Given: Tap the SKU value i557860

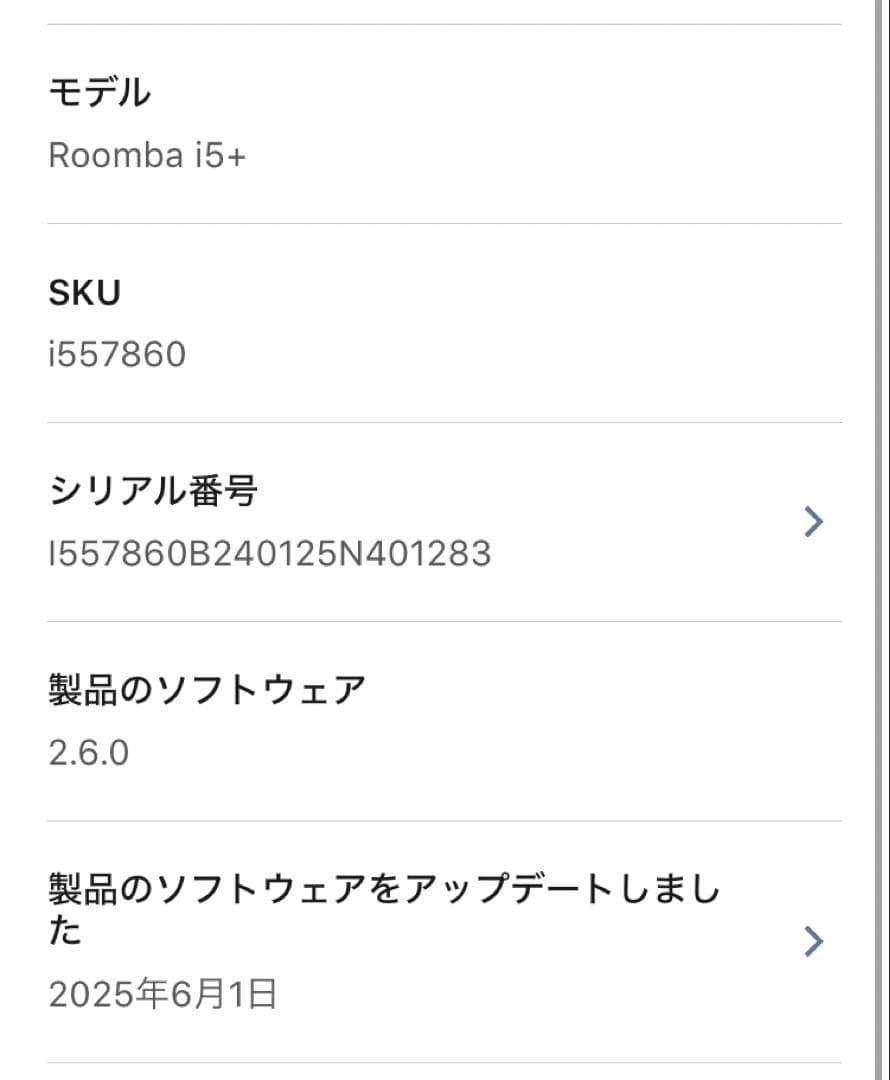Looking at the screenshot, I should click(117, 353).
